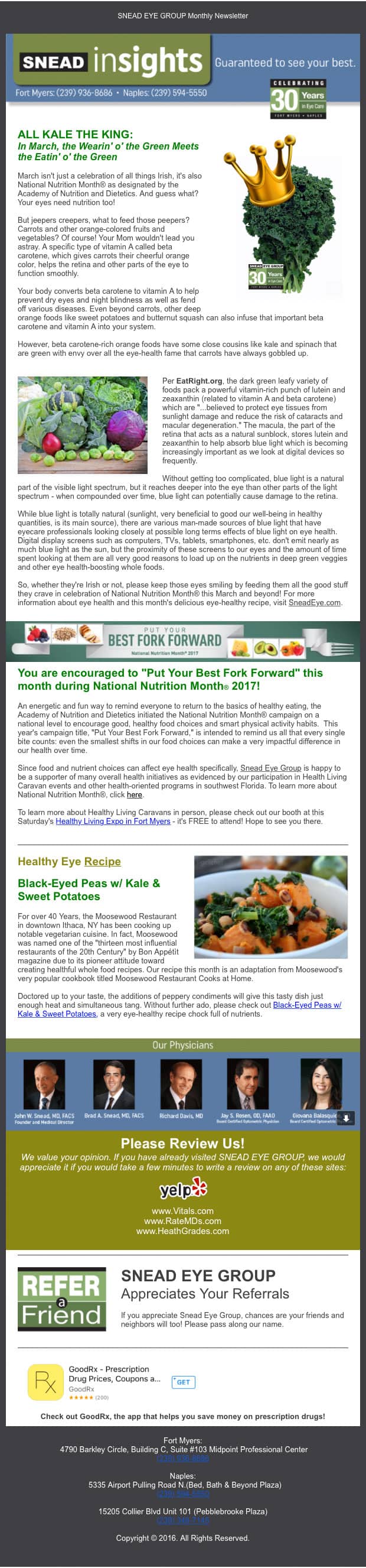Open the Yelp review logo
Viewport: 366px width, 1568px height.
[x=183, y=1187]
